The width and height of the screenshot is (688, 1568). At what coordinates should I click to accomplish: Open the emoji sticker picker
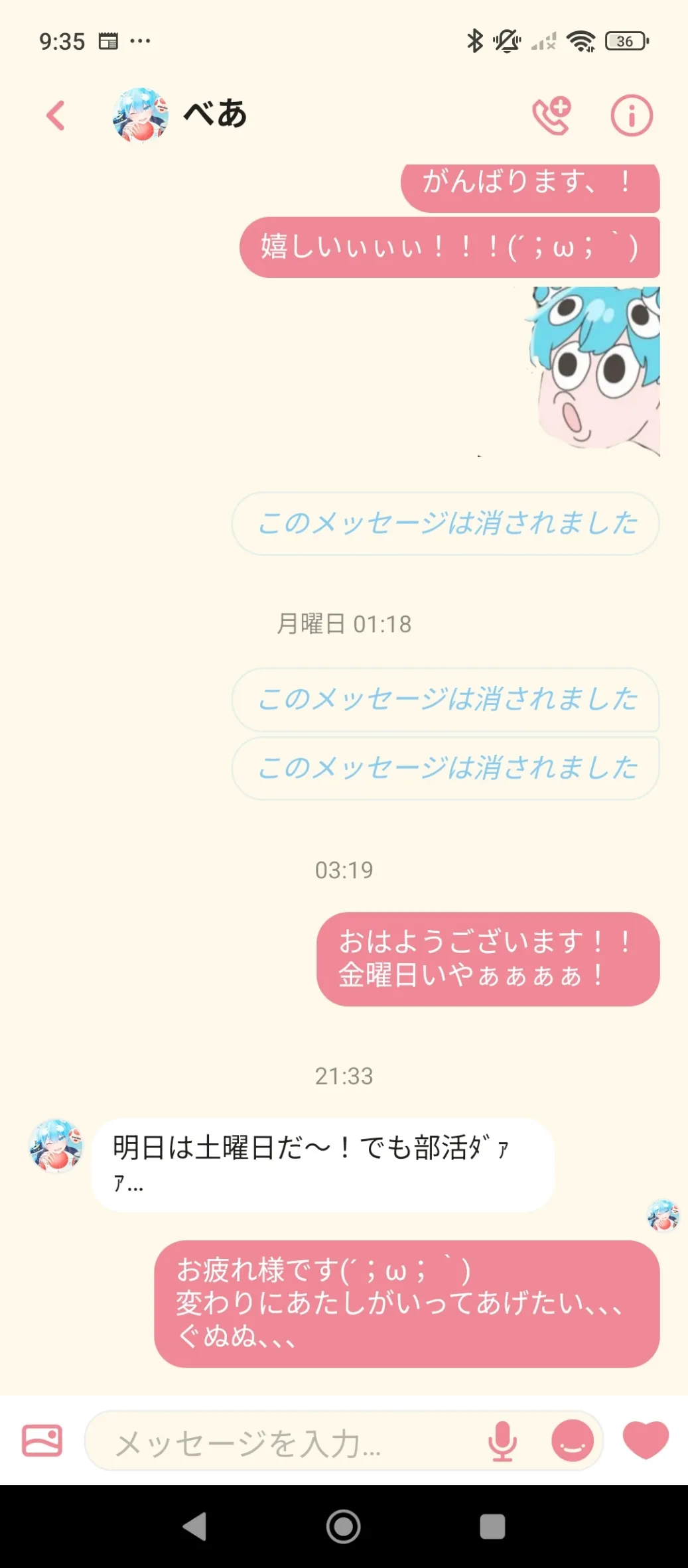click(x=572, y=1441)
